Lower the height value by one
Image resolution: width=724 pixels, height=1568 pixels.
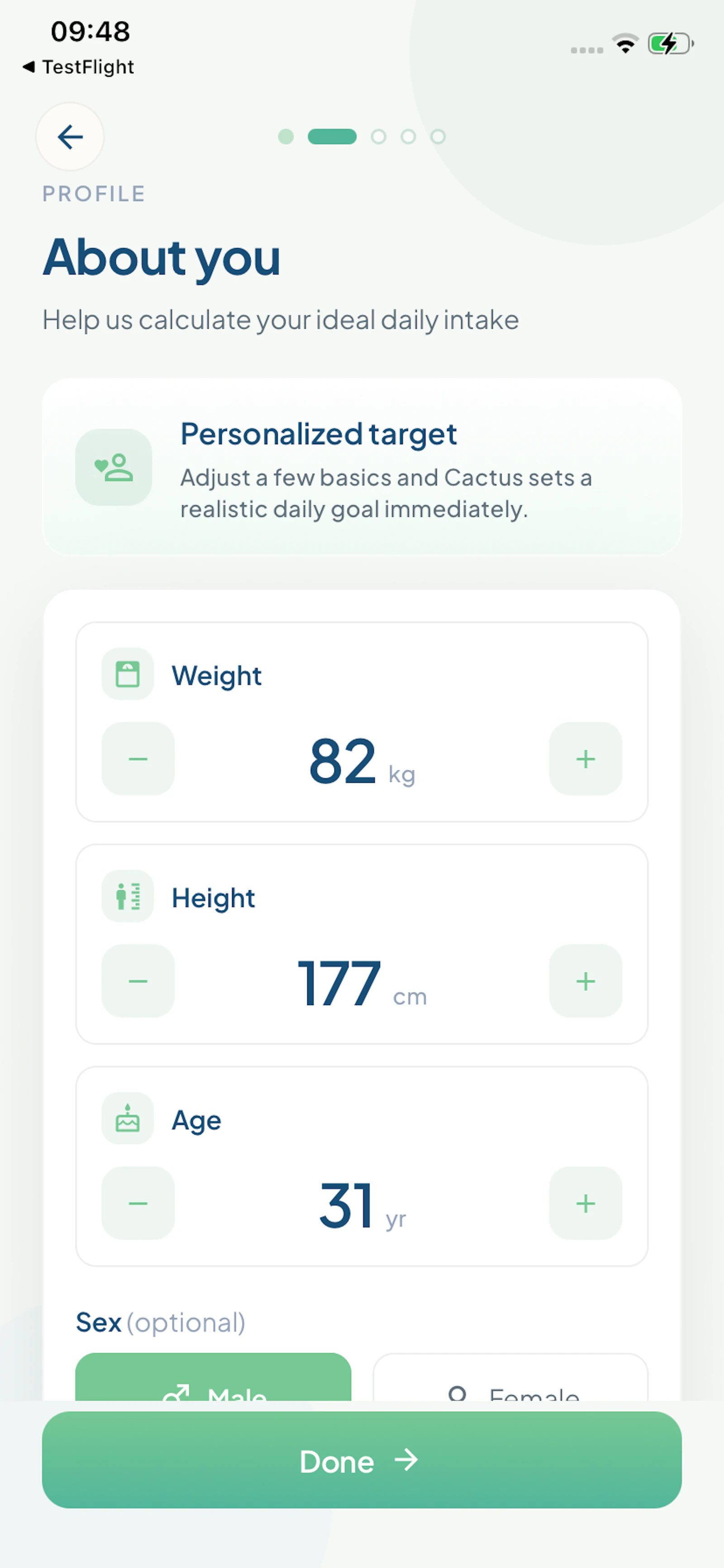(138, 981)
